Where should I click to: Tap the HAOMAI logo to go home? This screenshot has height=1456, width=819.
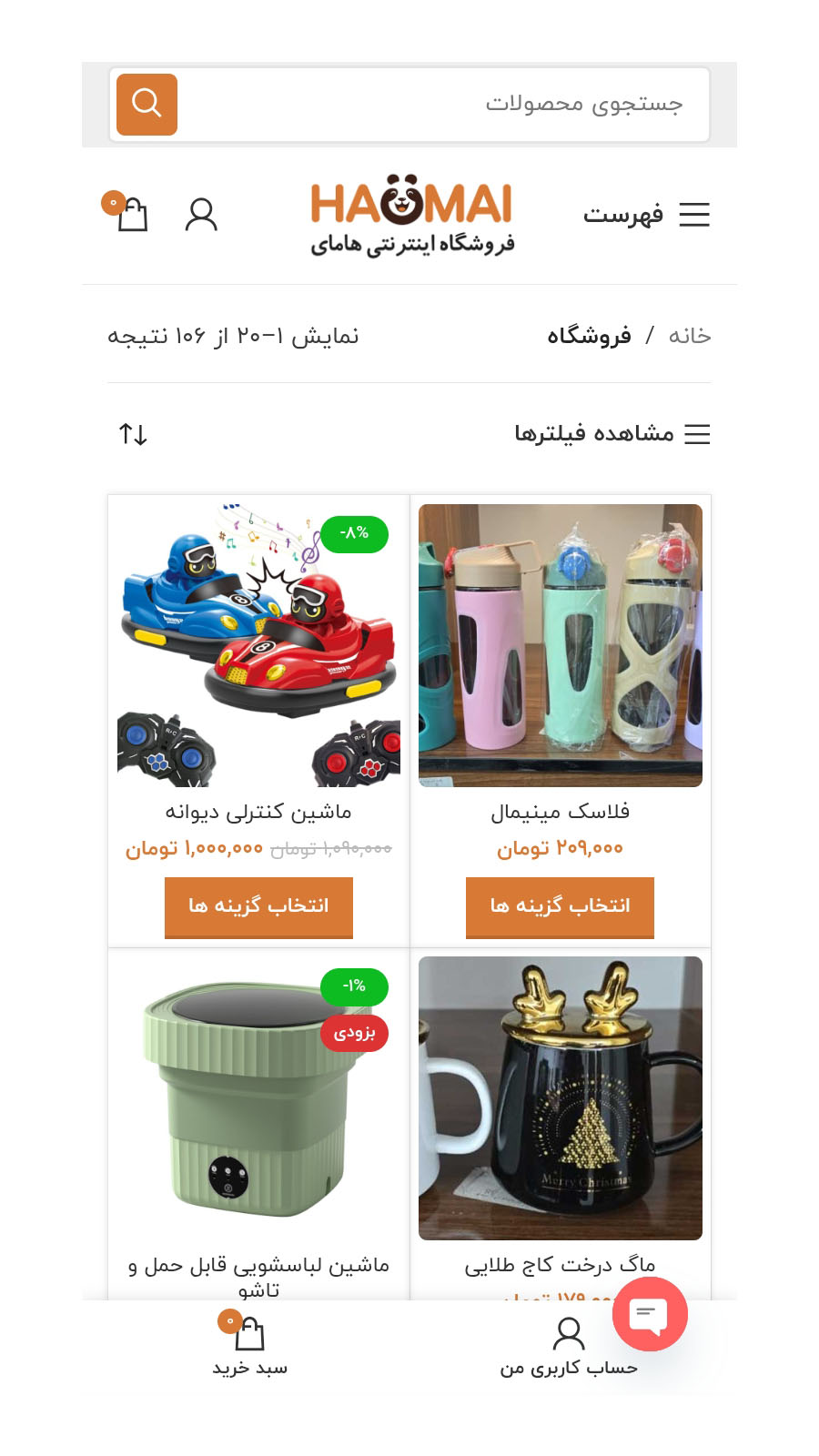click(411, 215)
